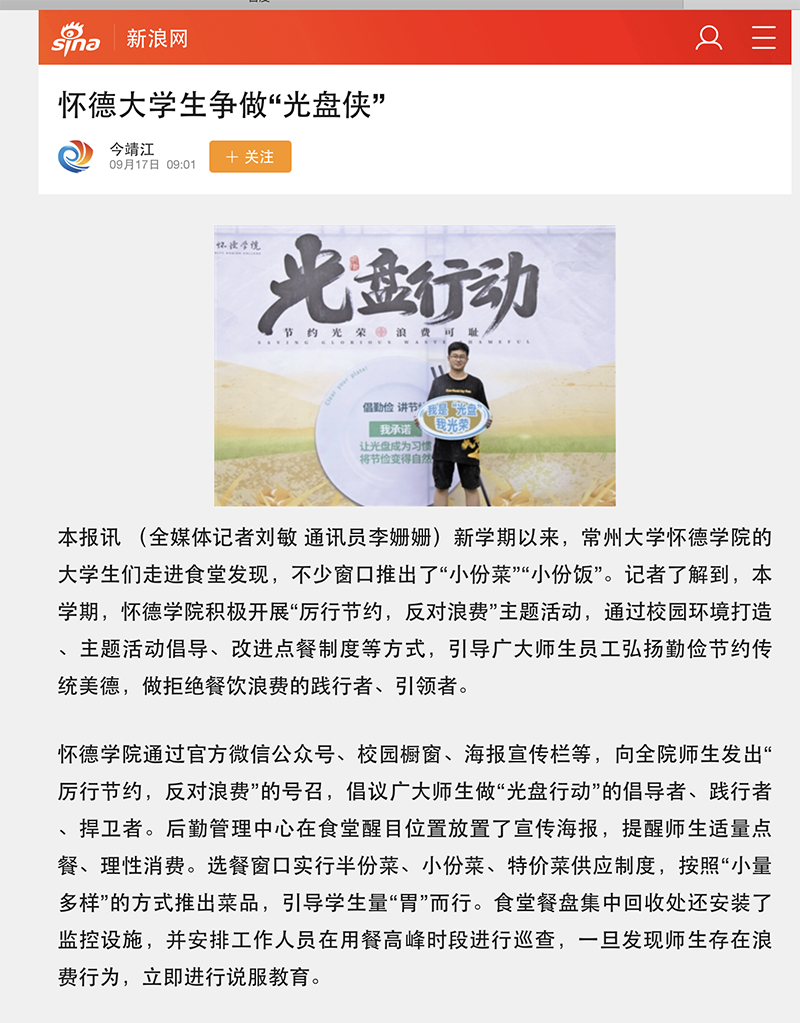The image size is (800, 1023).
Task: Open the hamburger menu
Action: point(763,38)
